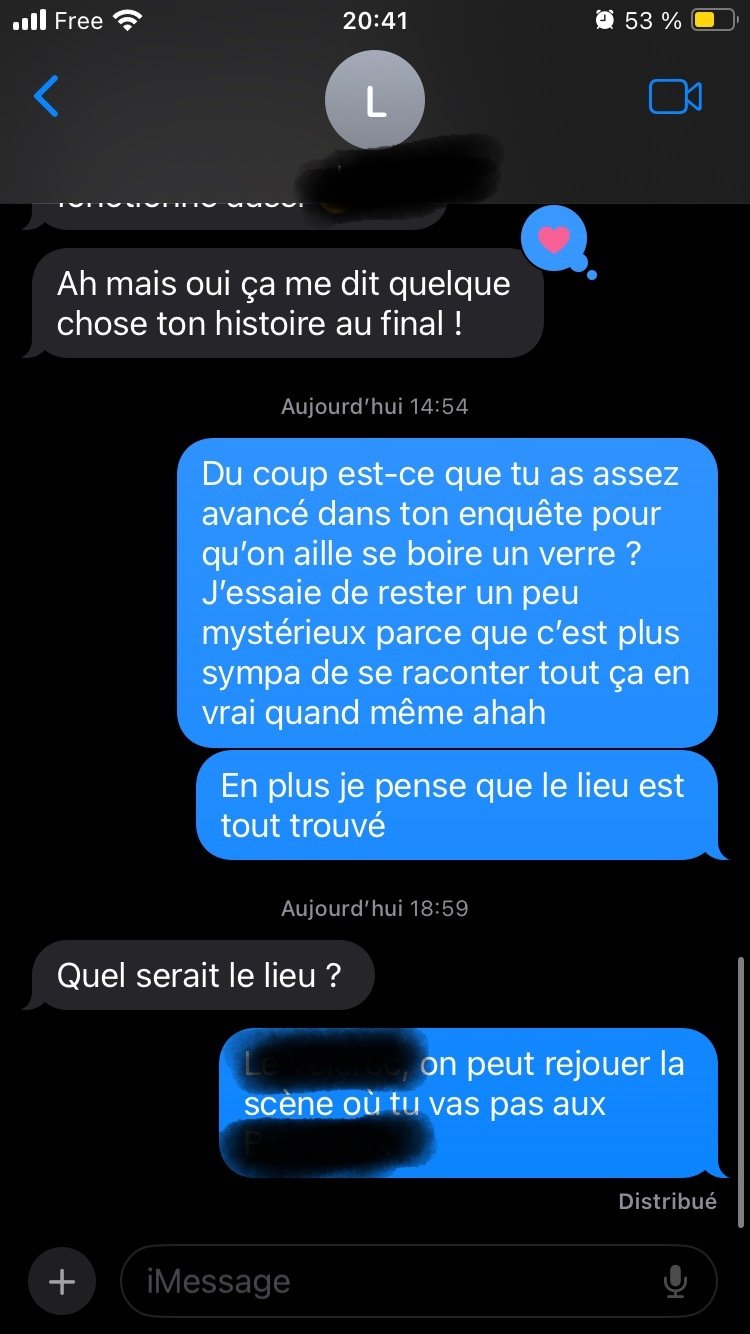Start a FaceTime video call
The image size is (750, 1334).
[x=675, y=97]
